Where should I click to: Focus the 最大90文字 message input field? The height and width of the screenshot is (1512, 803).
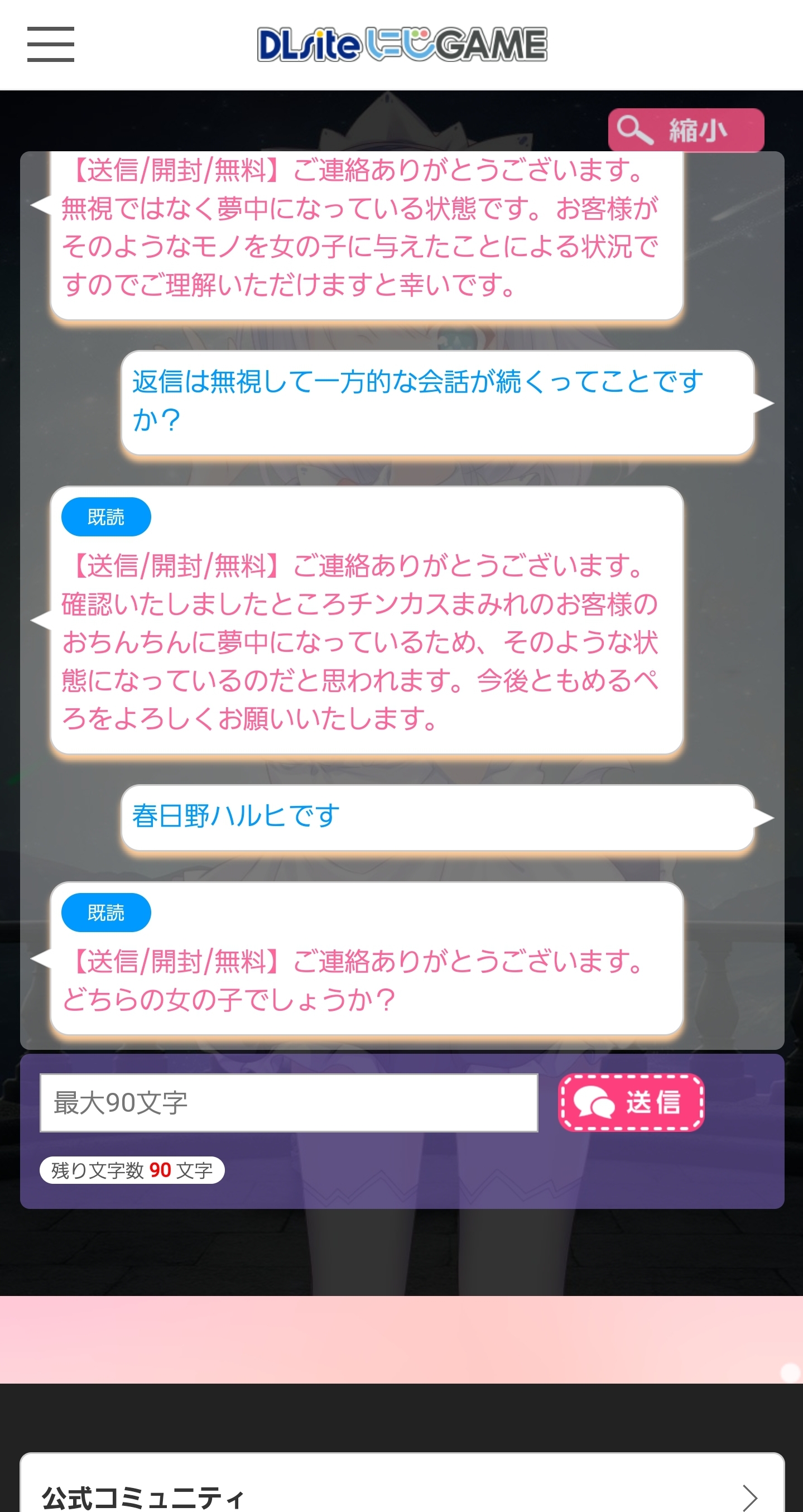click(288, 1102)
